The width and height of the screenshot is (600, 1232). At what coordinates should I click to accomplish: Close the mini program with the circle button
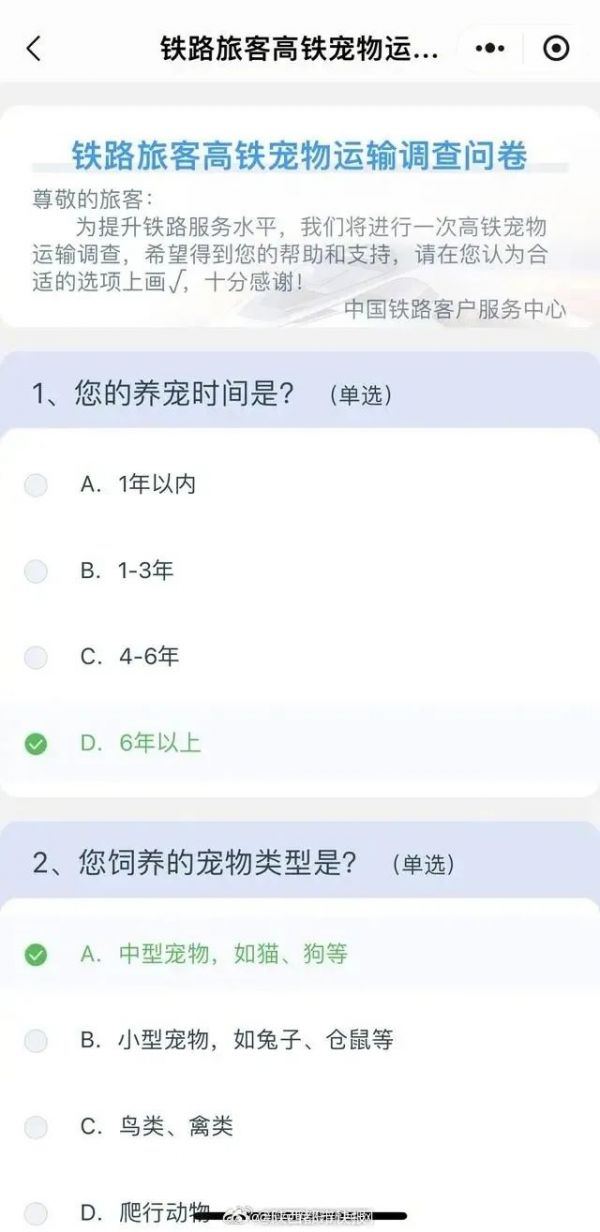[x=556, y=49]
